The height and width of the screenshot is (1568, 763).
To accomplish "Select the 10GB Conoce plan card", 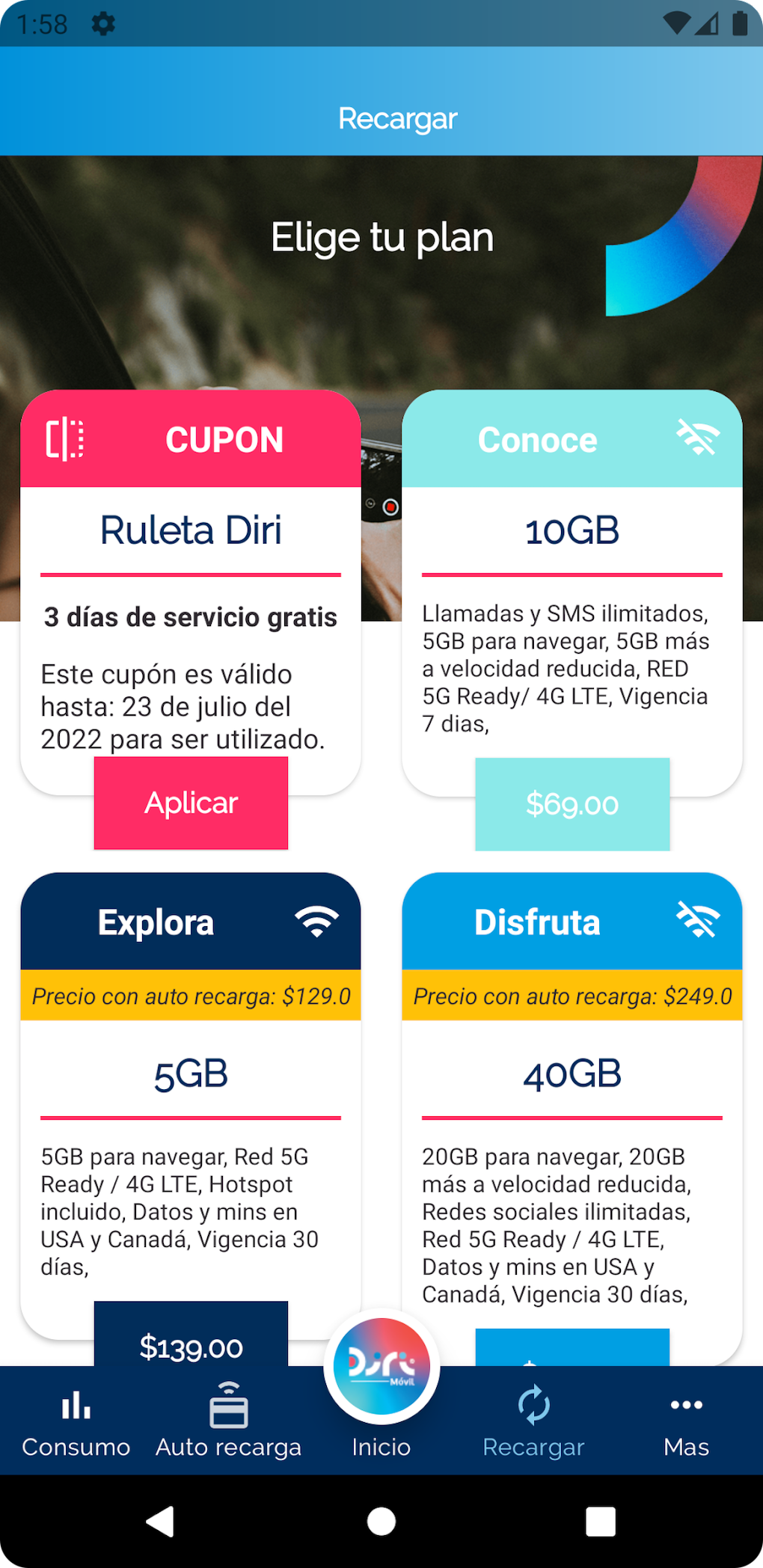I will click(x=572, y=531).
